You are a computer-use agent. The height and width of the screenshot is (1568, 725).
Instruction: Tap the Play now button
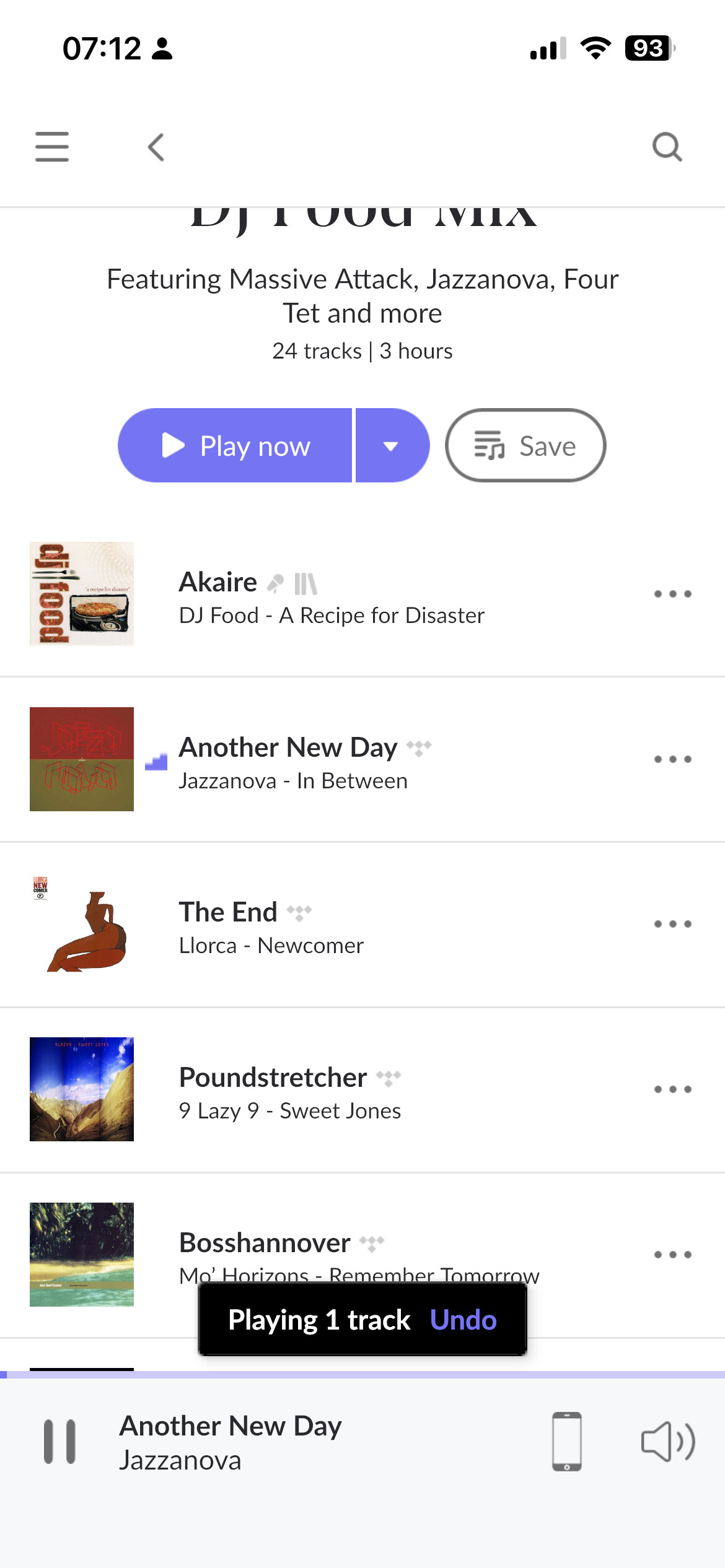pos(235,445)
